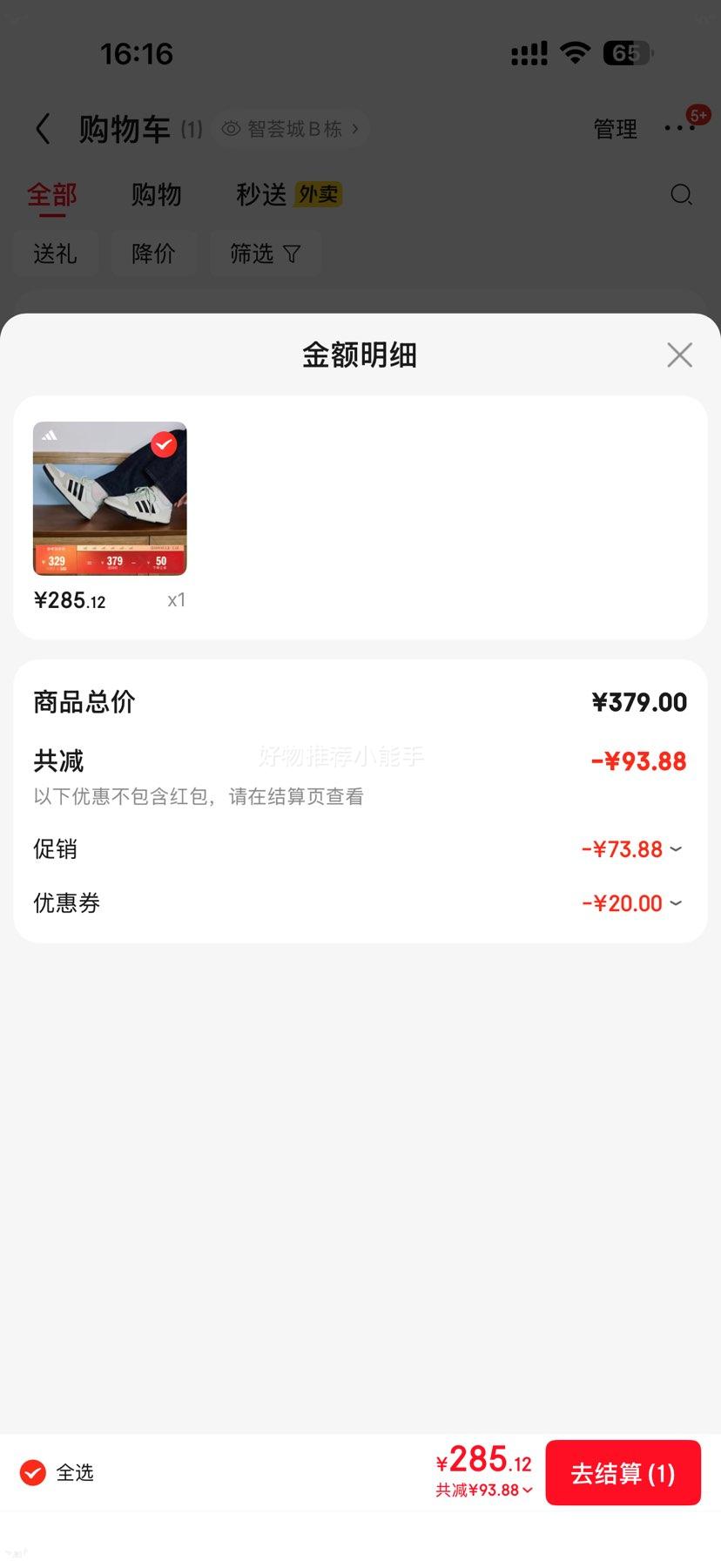Switch to the 购物 tab
721x1568 pixels.
click(x=156, y=194)
